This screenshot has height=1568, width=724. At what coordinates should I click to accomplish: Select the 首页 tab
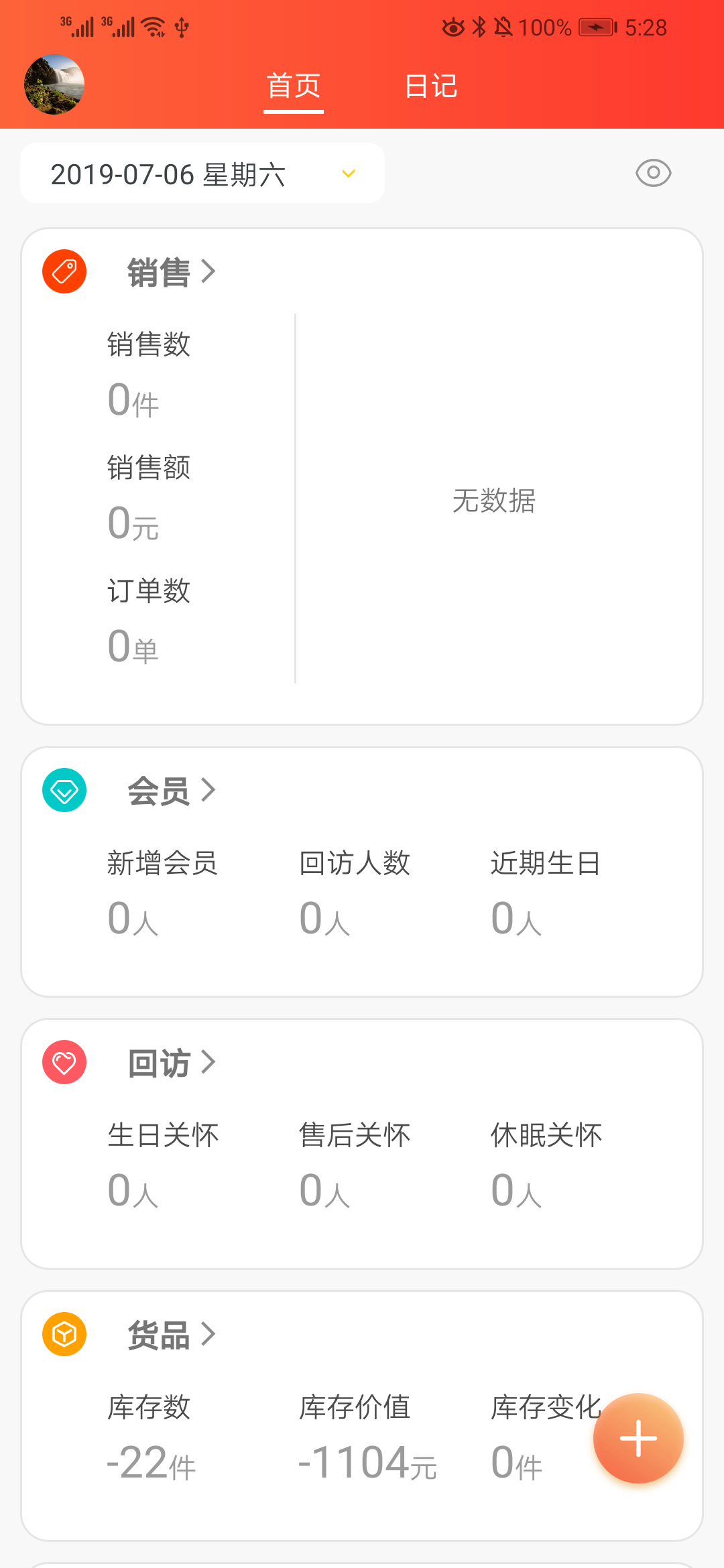pyautogui.click(x=294, y=86)
